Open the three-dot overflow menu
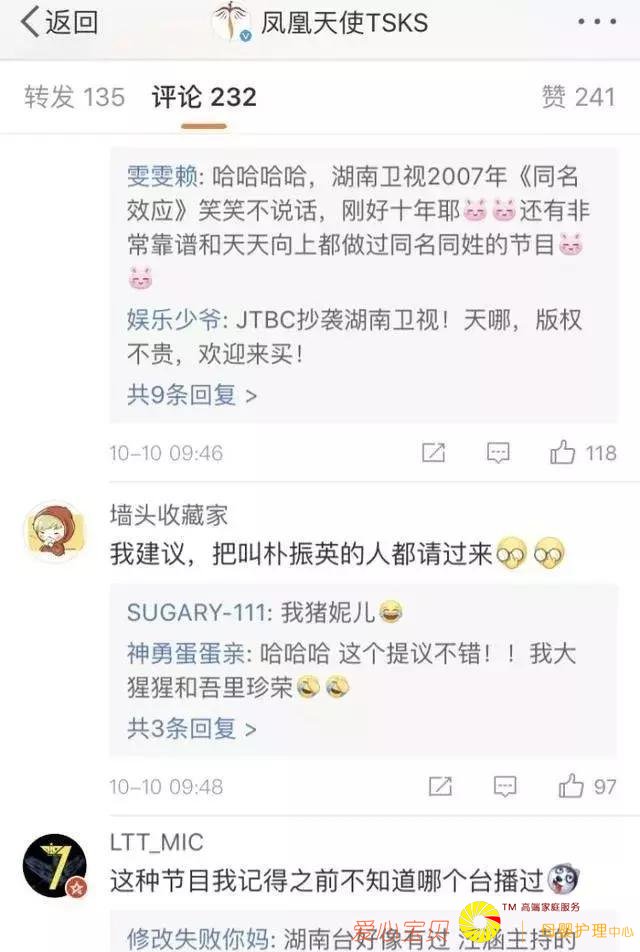The width and height of the screenshot is (640, 952). (598, 22)
